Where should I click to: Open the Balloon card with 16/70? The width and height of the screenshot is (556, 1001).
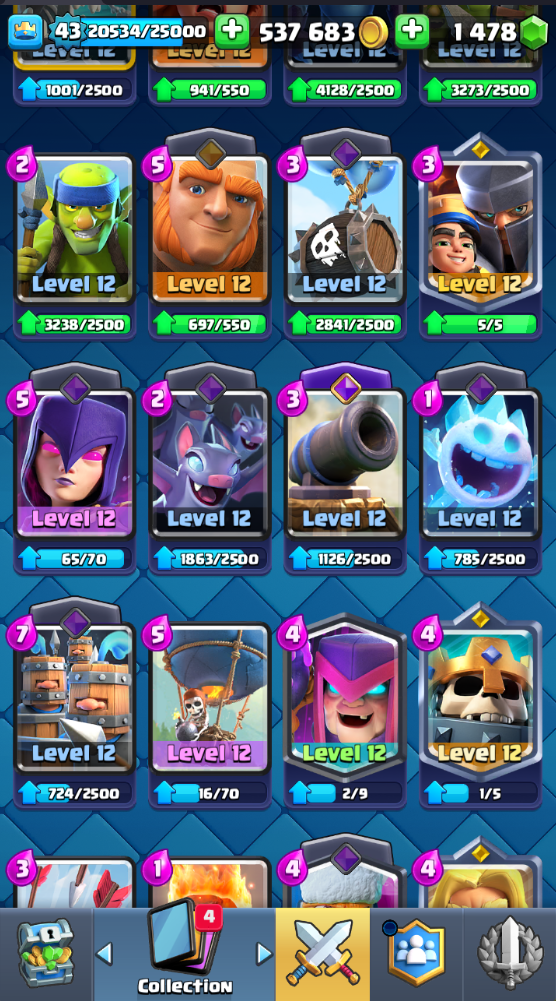[210, 698]
